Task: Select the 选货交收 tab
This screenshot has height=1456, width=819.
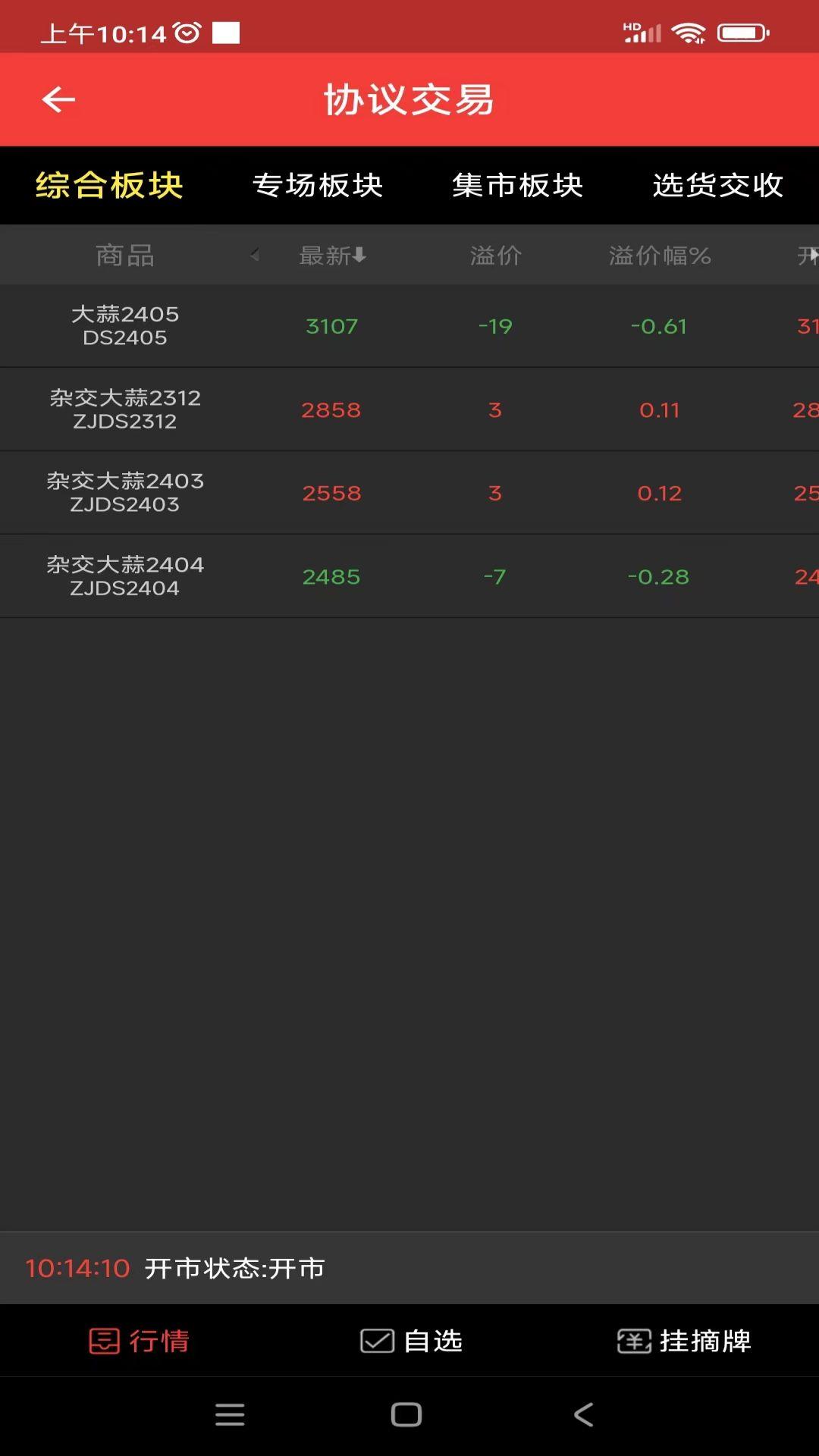Action: (717, 186)
